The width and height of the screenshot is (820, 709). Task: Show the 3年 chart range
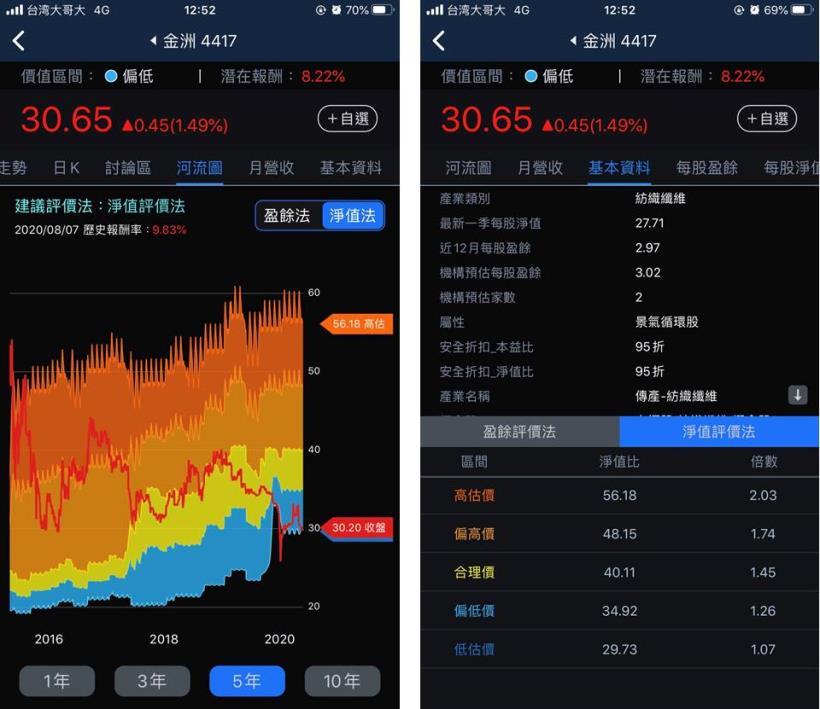[152, 681]
